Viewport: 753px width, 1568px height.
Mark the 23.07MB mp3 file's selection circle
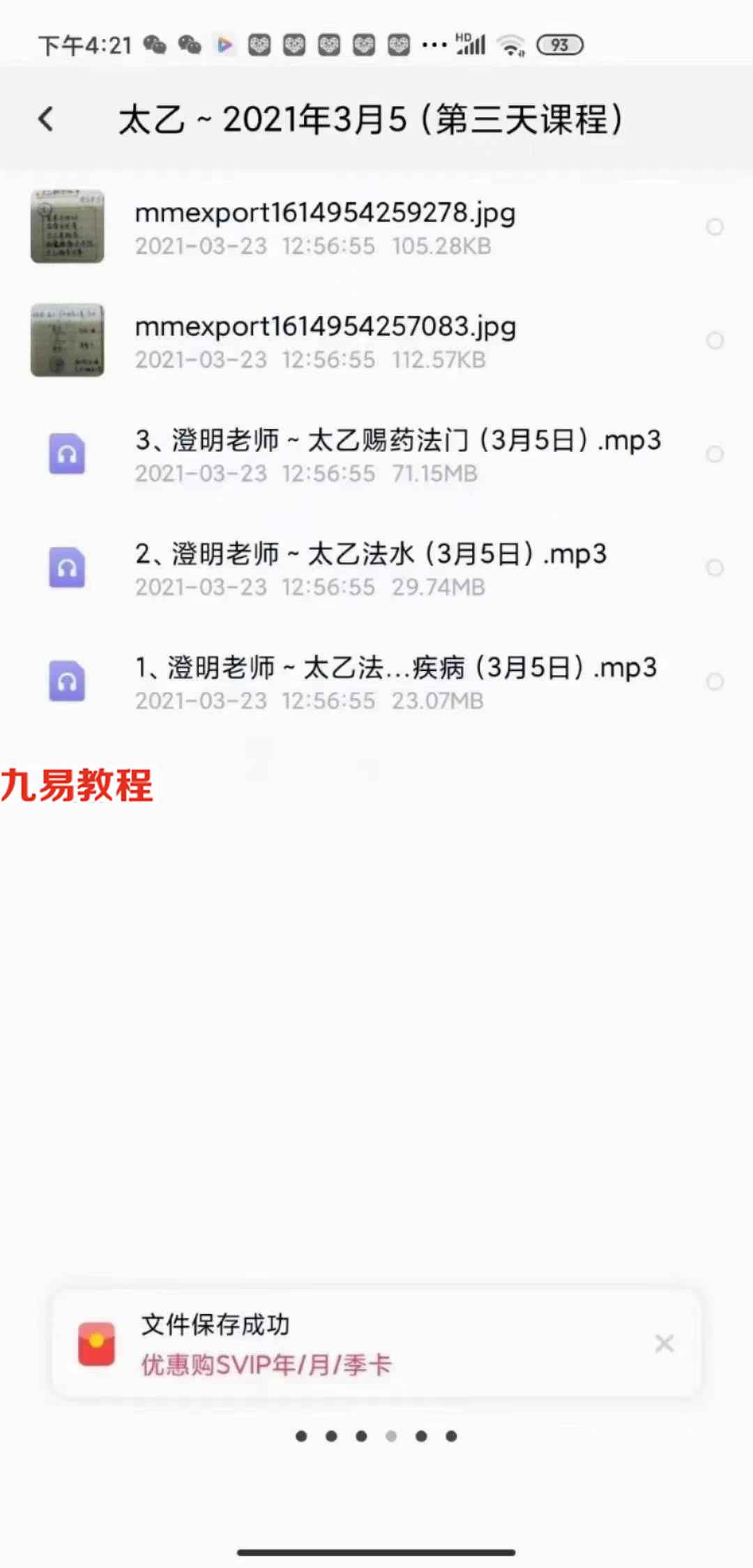tap(715, 681)
